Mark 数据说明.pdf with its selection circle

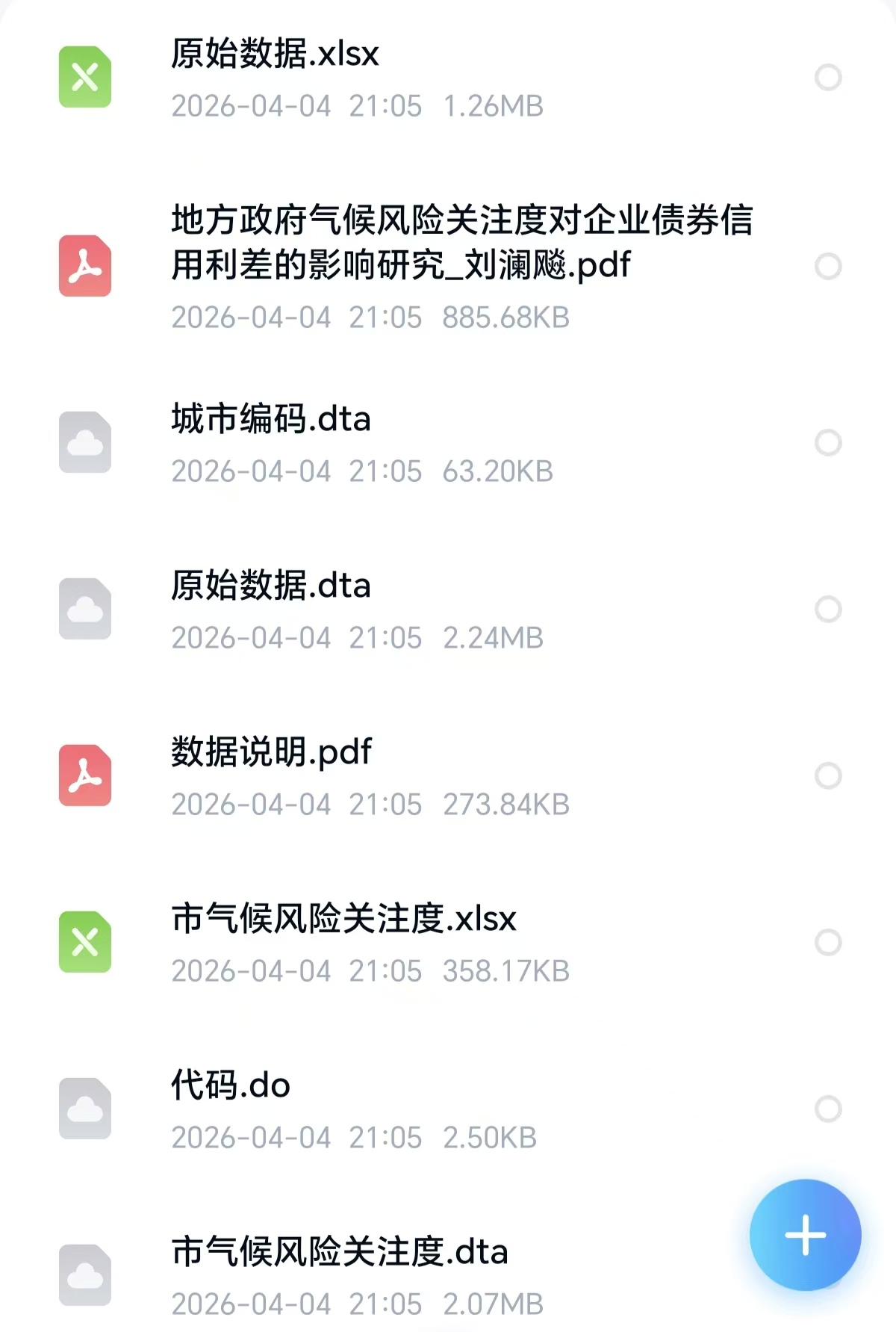click(827, 775)
